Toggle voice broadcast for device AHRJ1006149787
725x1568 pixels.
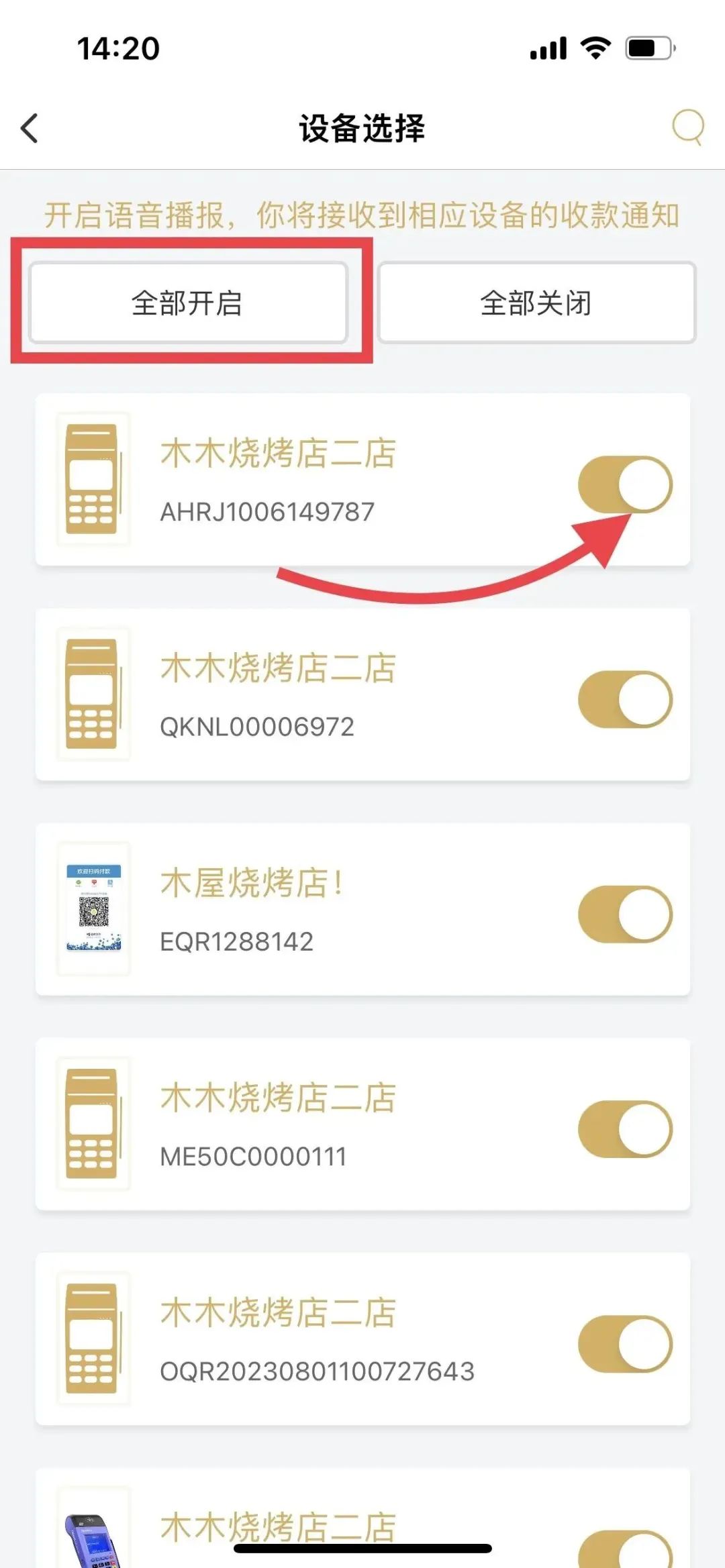click(625, 485)
